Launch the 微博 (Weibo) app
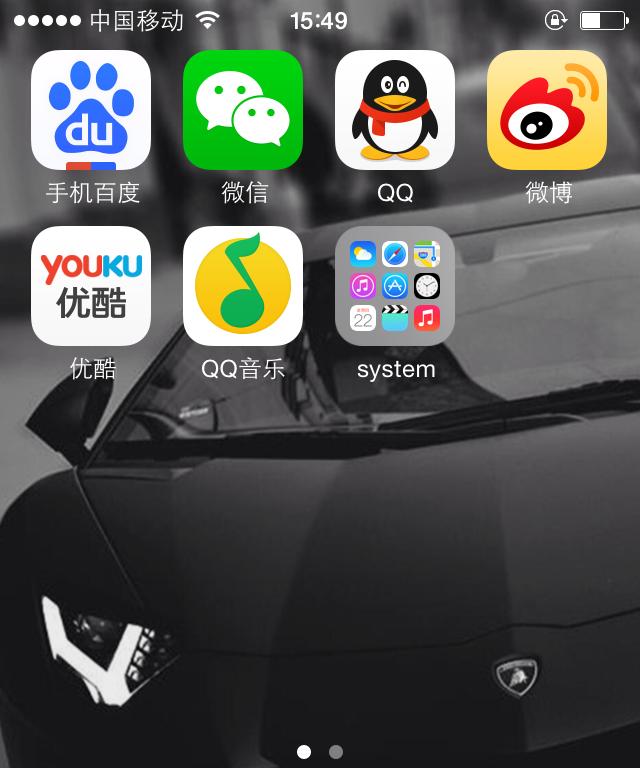 coord(547,110)
